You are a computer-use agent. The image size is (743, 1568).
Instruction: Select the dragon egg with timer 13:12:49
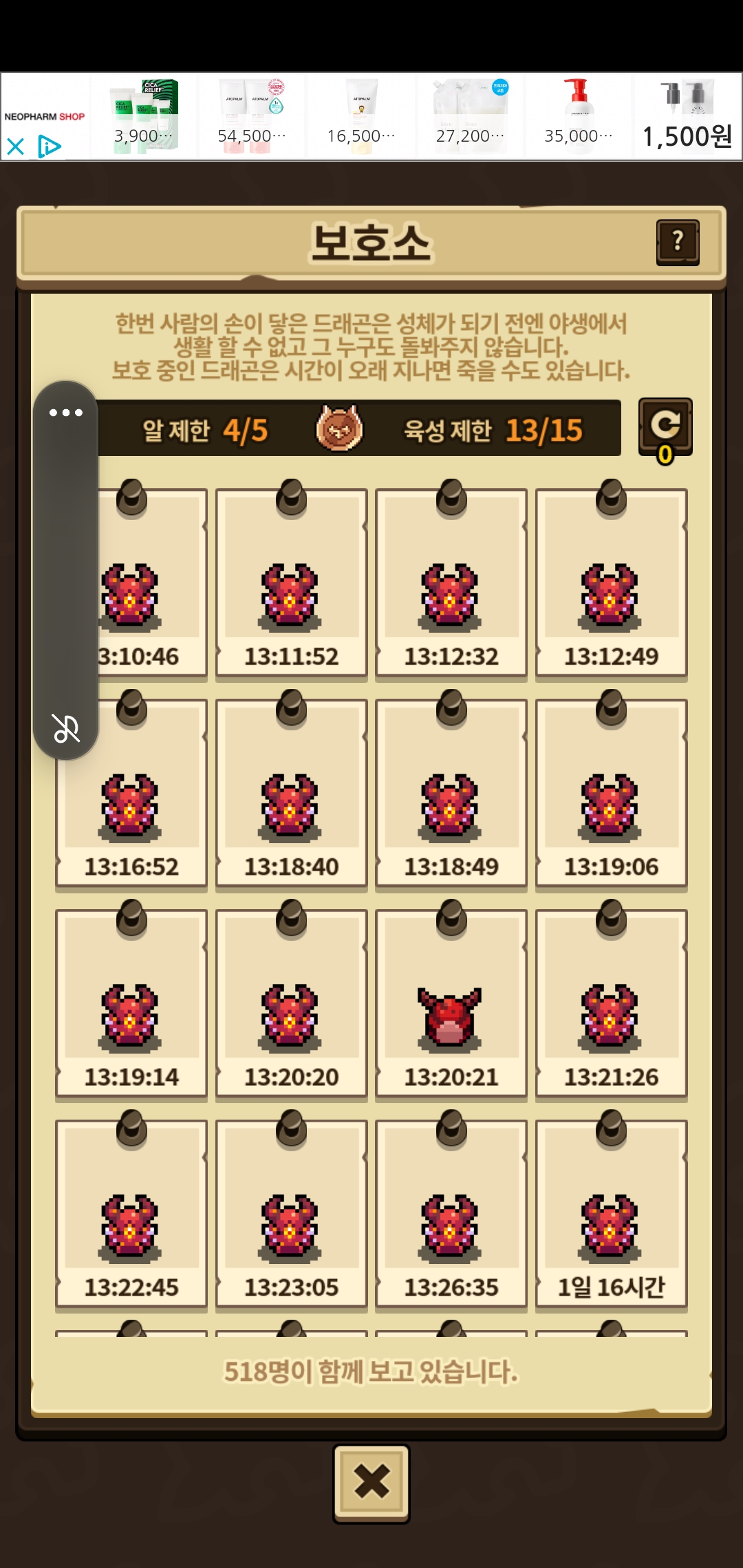[x=611, y=585]
